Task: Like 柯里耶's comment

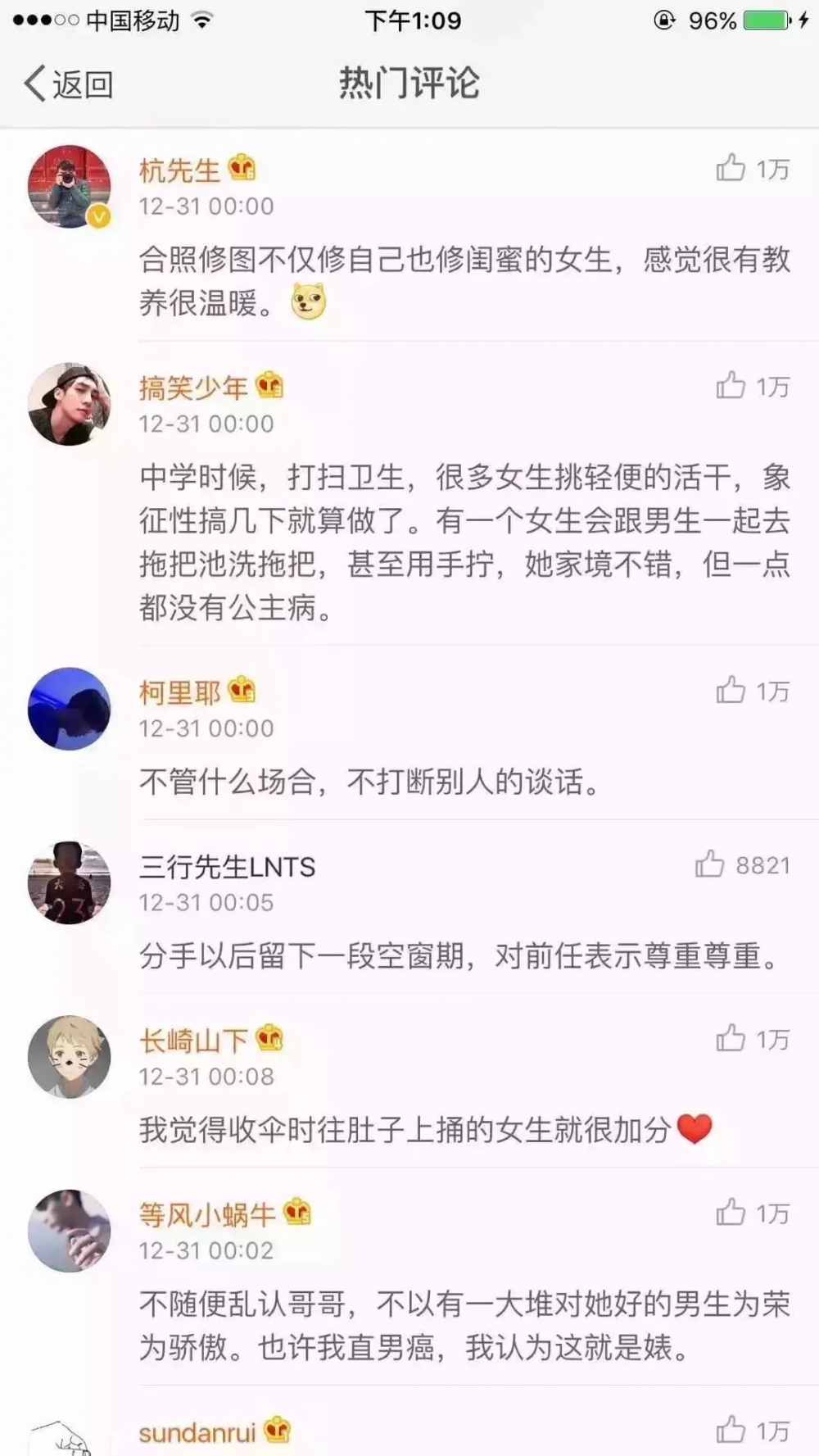Action: pyautogui.click(x=752, y=691)
